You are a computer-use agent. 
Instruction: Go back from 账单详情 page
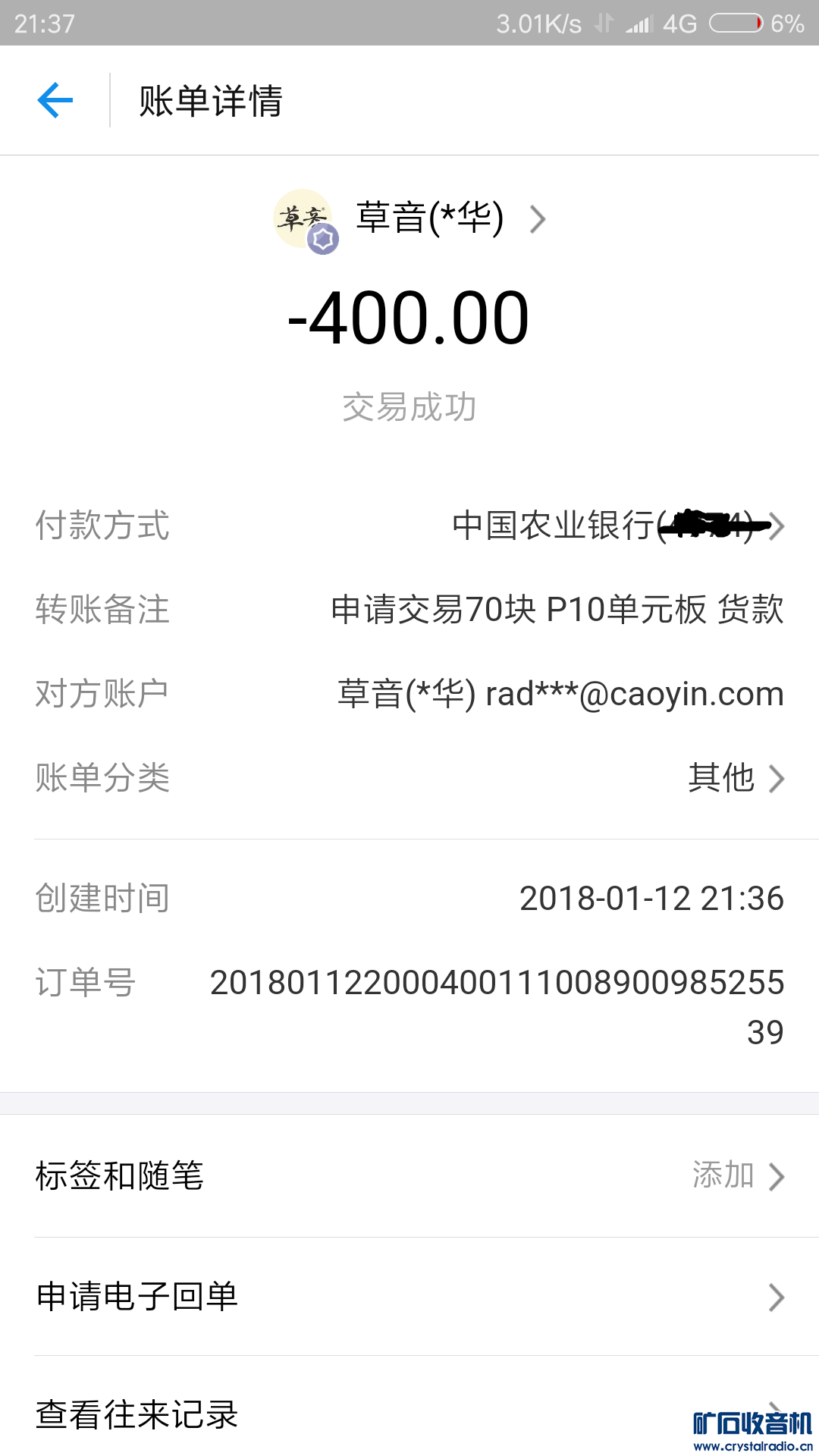tap(55, 101)
